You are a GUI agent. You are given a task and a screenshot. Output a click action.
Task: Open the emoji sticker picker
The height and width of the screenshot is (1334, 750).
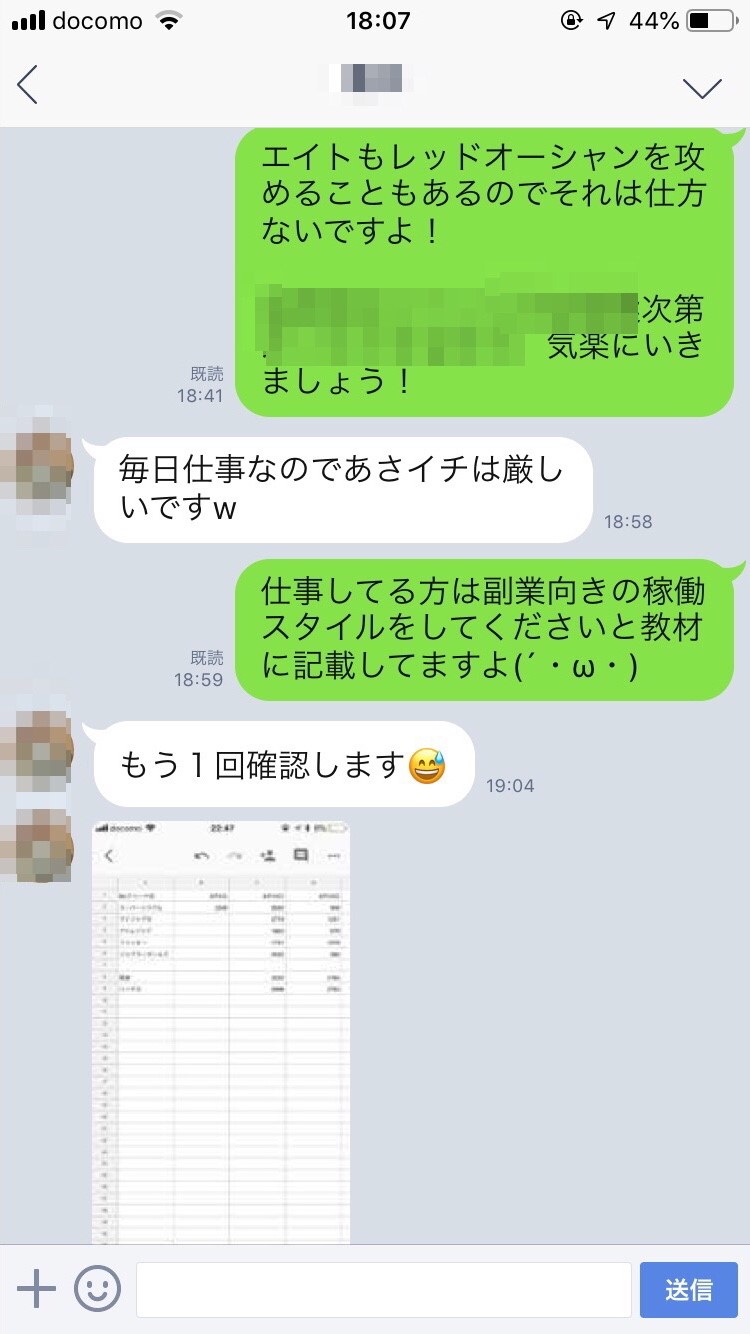[x=97, y=1289]
